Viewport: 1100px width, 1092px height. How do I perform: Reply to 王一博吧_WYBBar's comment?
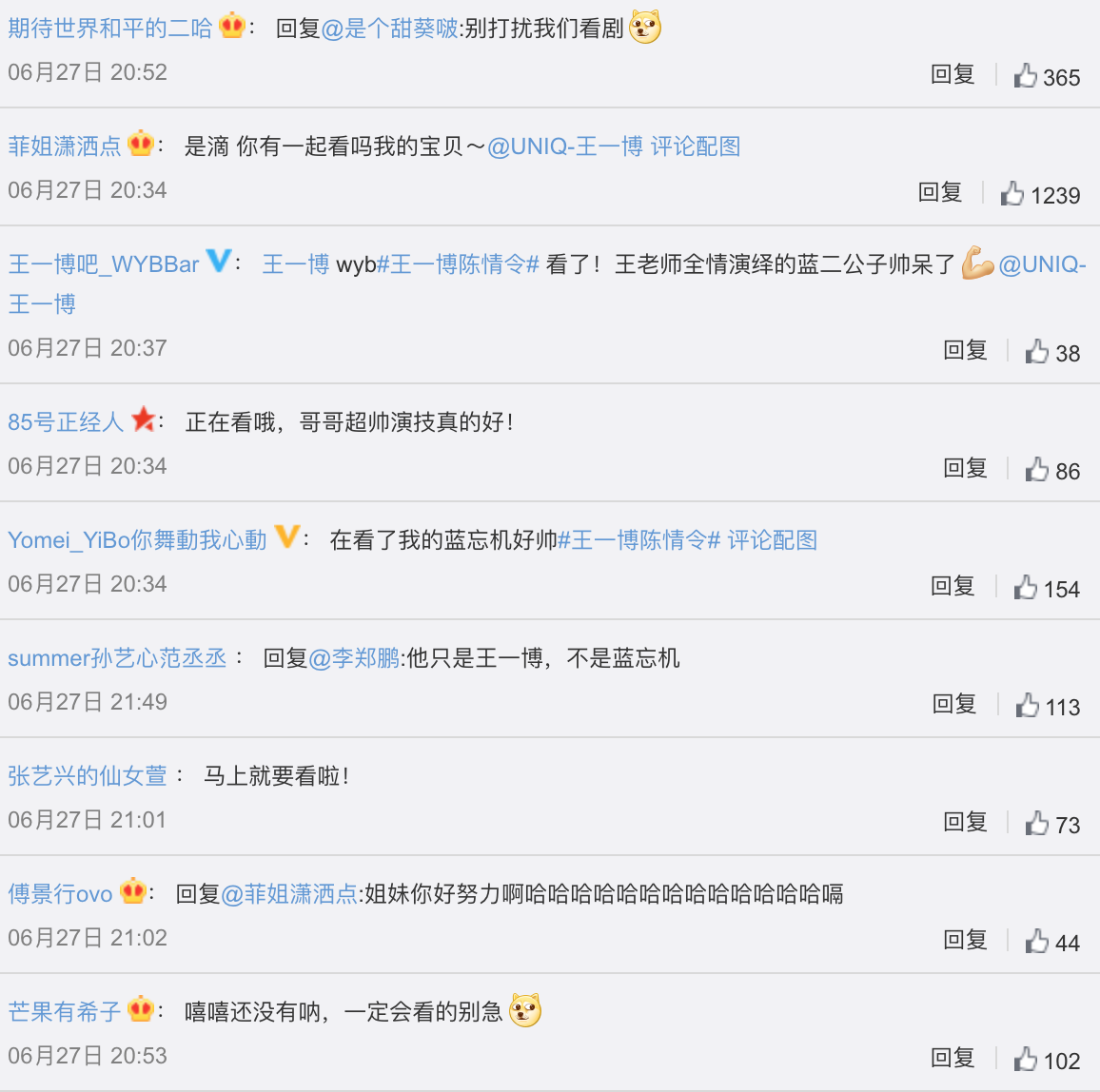click(x=965, y=349)
